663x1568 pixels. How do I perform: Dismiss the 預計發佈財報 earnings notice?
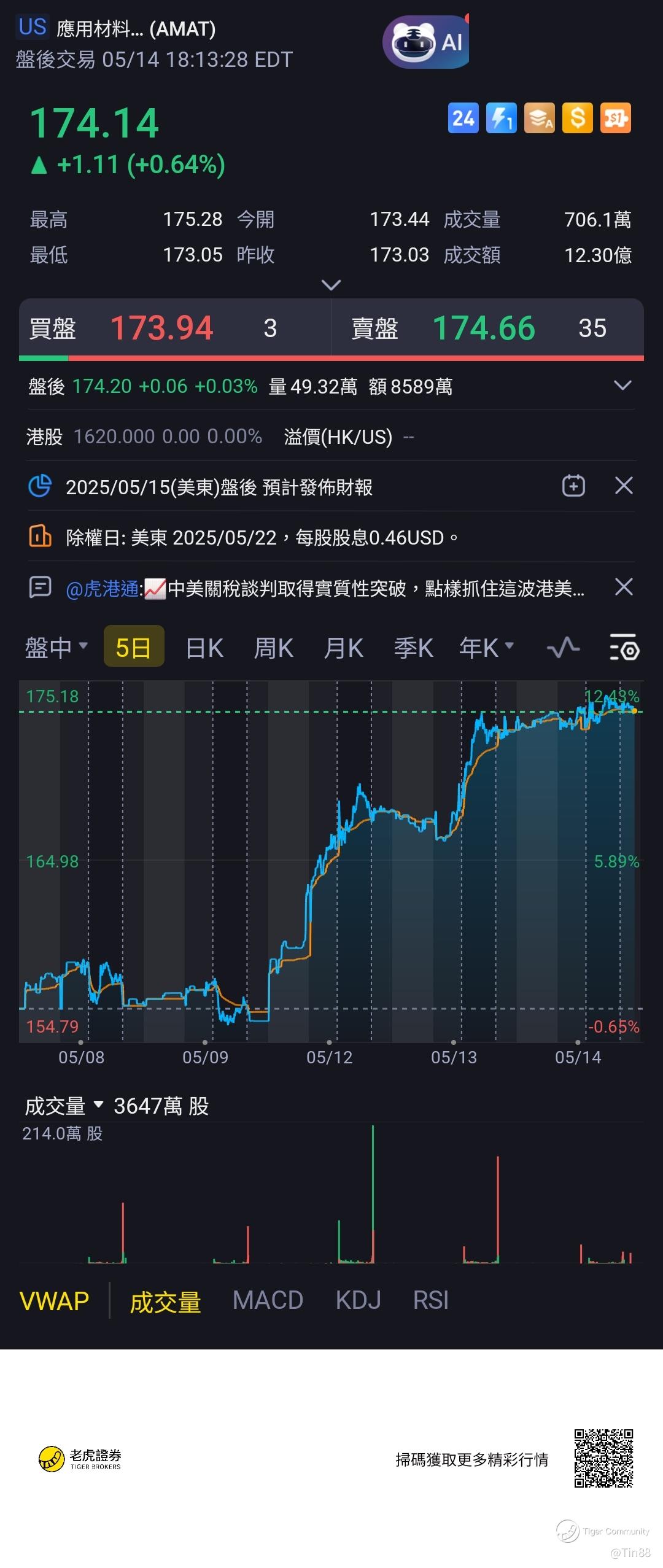[624, 486]
